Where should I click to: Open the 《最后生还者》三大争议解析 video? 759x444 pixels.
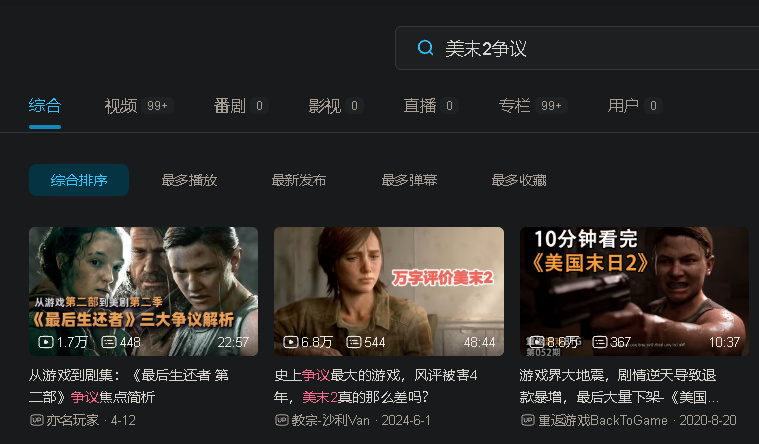[x=143, y=291]
